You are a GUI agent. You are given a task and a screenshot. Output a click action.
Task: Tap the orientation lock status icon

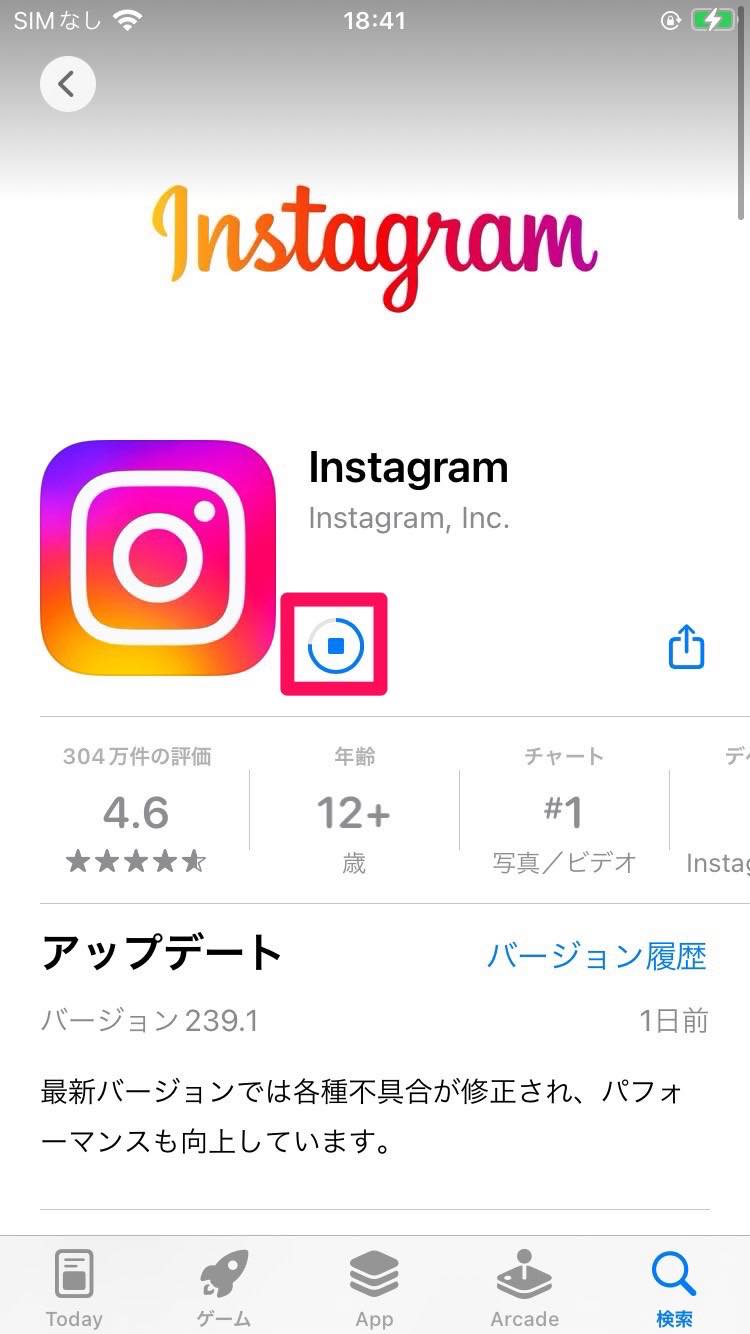[x=669, y=20]
